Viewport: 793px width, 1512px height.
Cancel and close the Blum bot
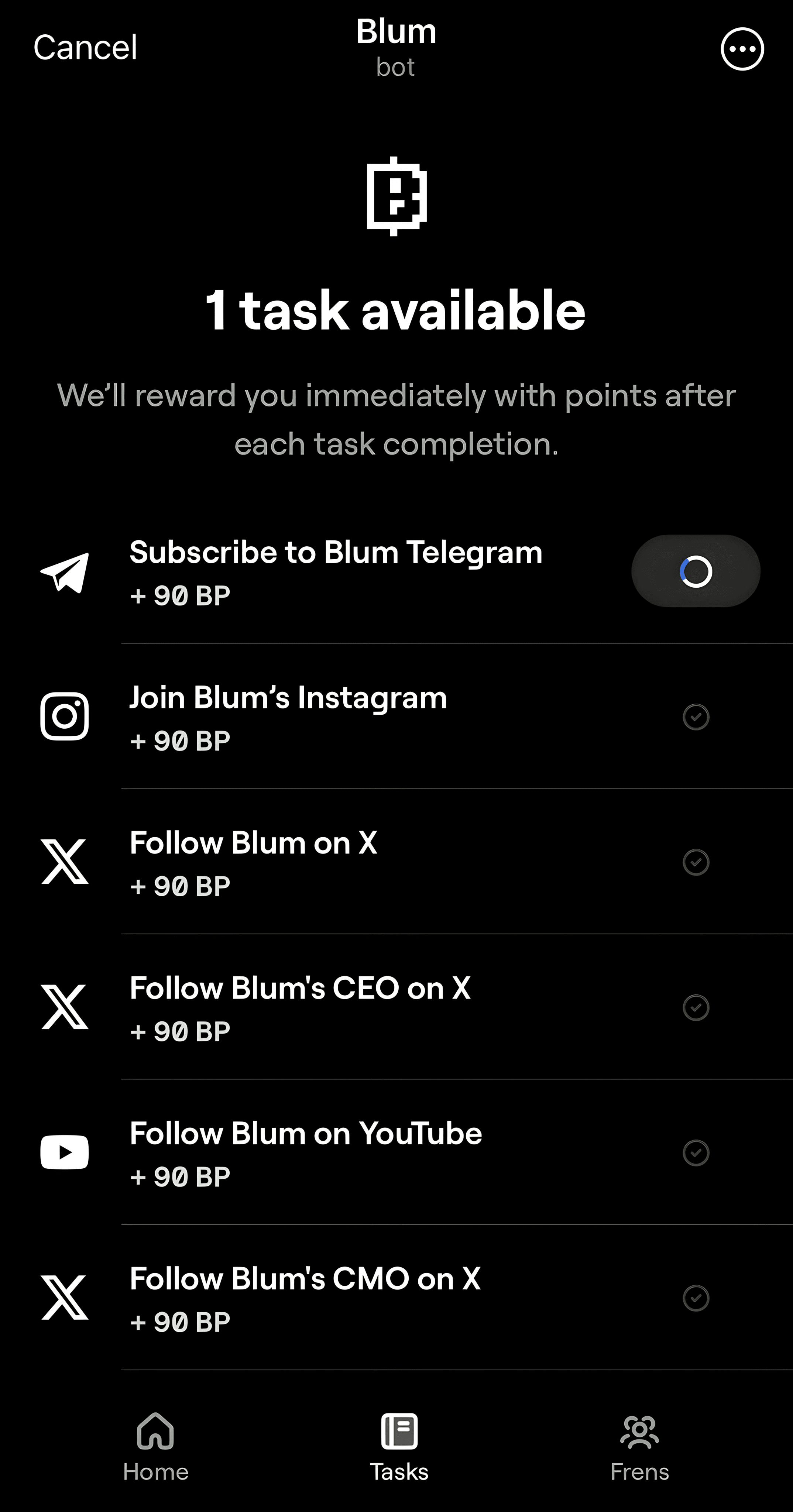pyautogui.click(x=85, y=48)
